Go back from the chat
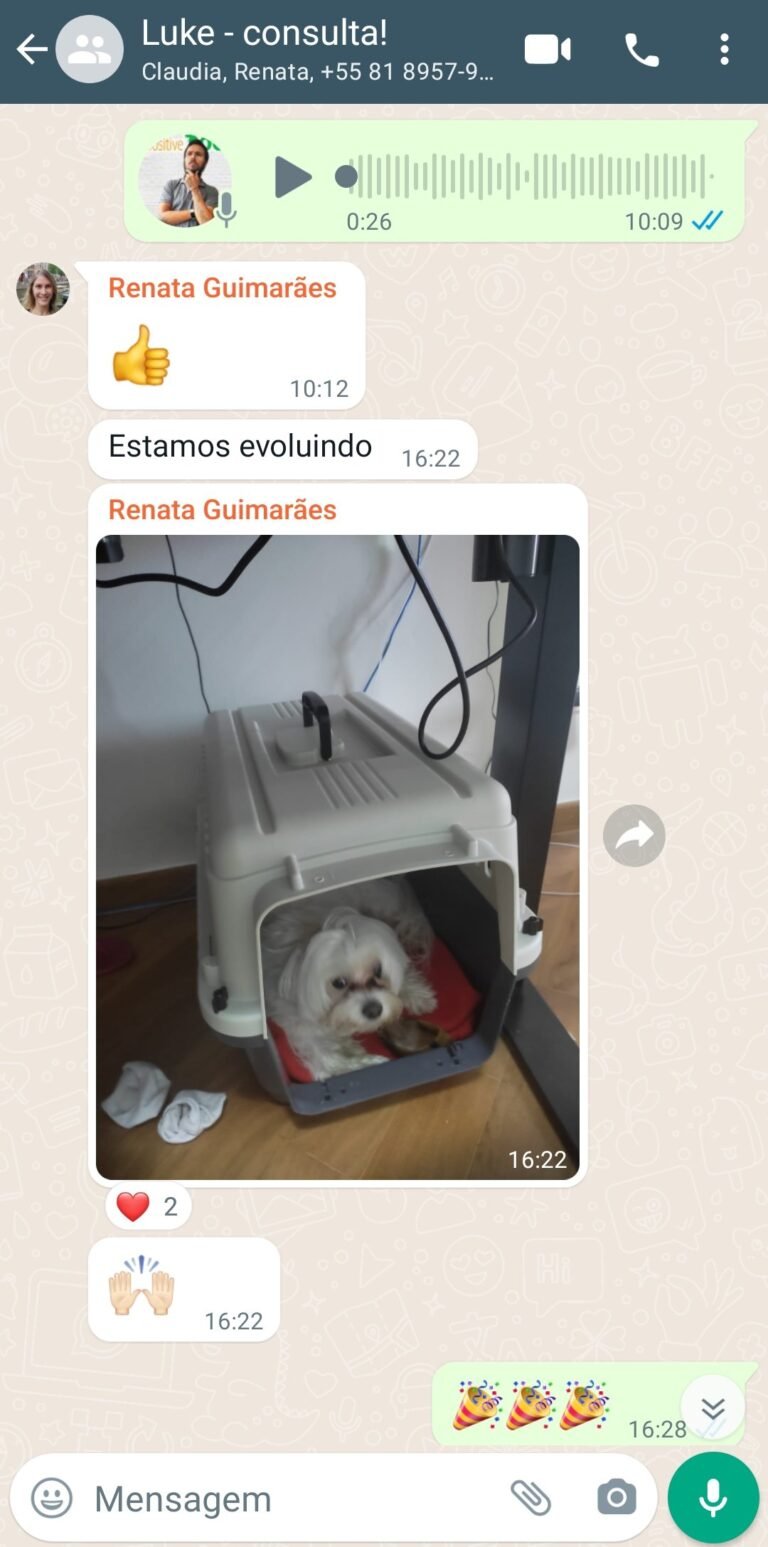The width and height of the screenshot is (768, 1547). [32, 49]
